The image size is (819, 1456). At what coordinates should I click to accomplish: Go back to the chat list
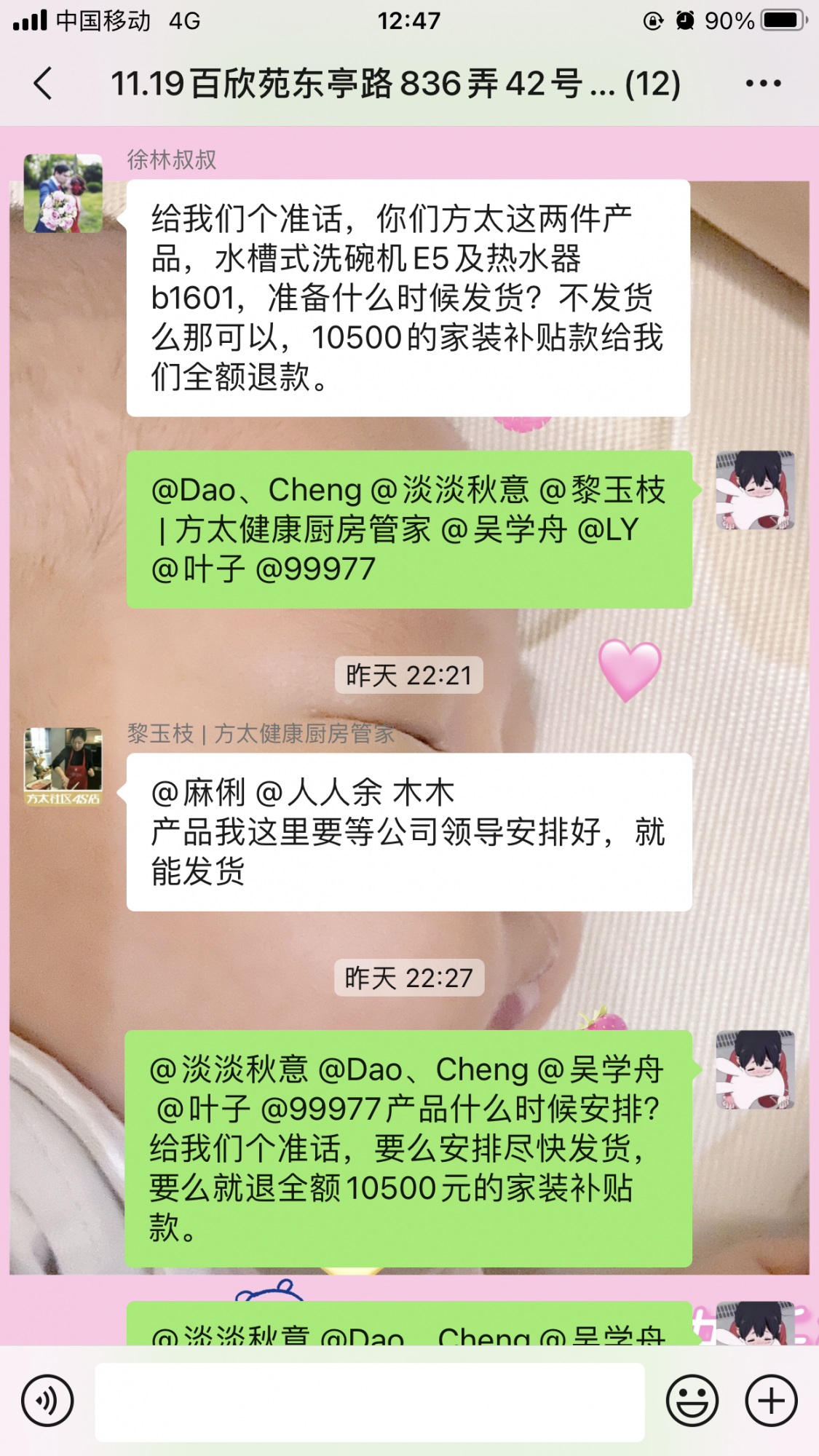44,84
